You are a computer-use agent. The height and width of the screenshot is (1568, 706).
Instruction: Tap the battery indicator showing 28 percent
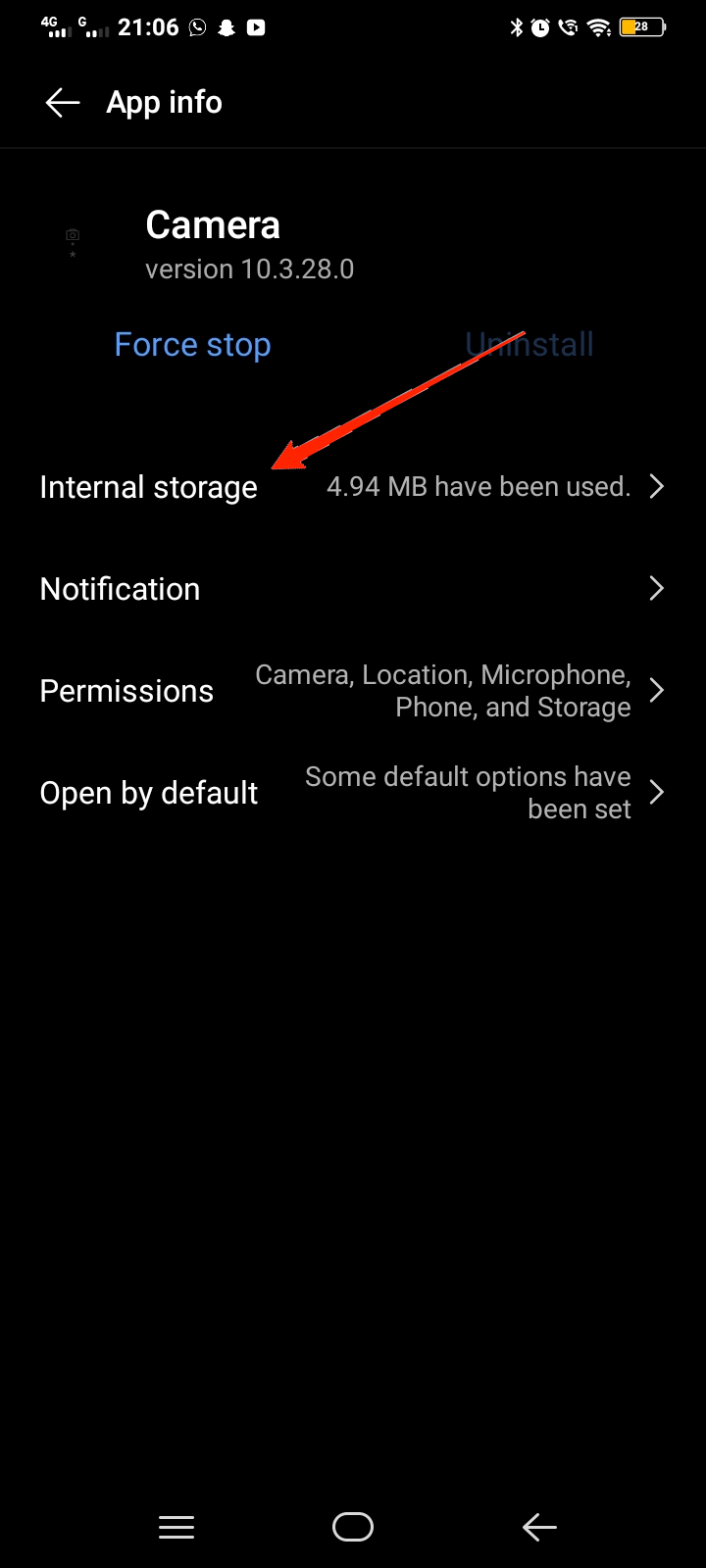(x=641, y=26)
